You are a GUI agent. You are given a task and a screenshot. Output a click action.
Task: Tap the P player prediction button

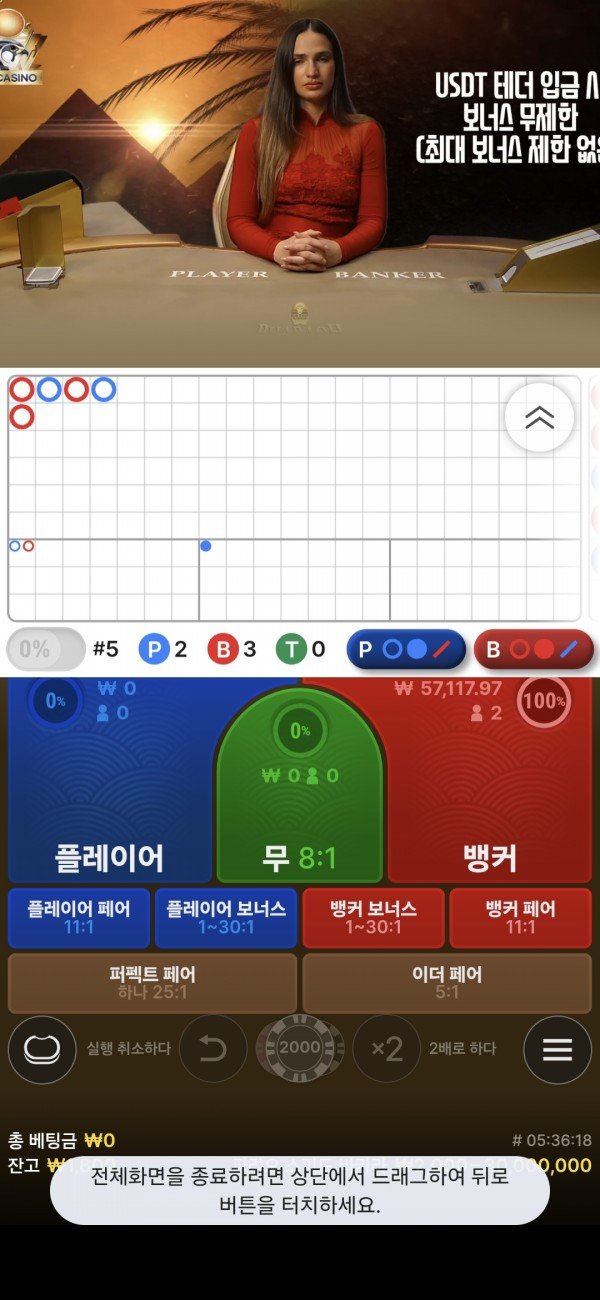406,649
